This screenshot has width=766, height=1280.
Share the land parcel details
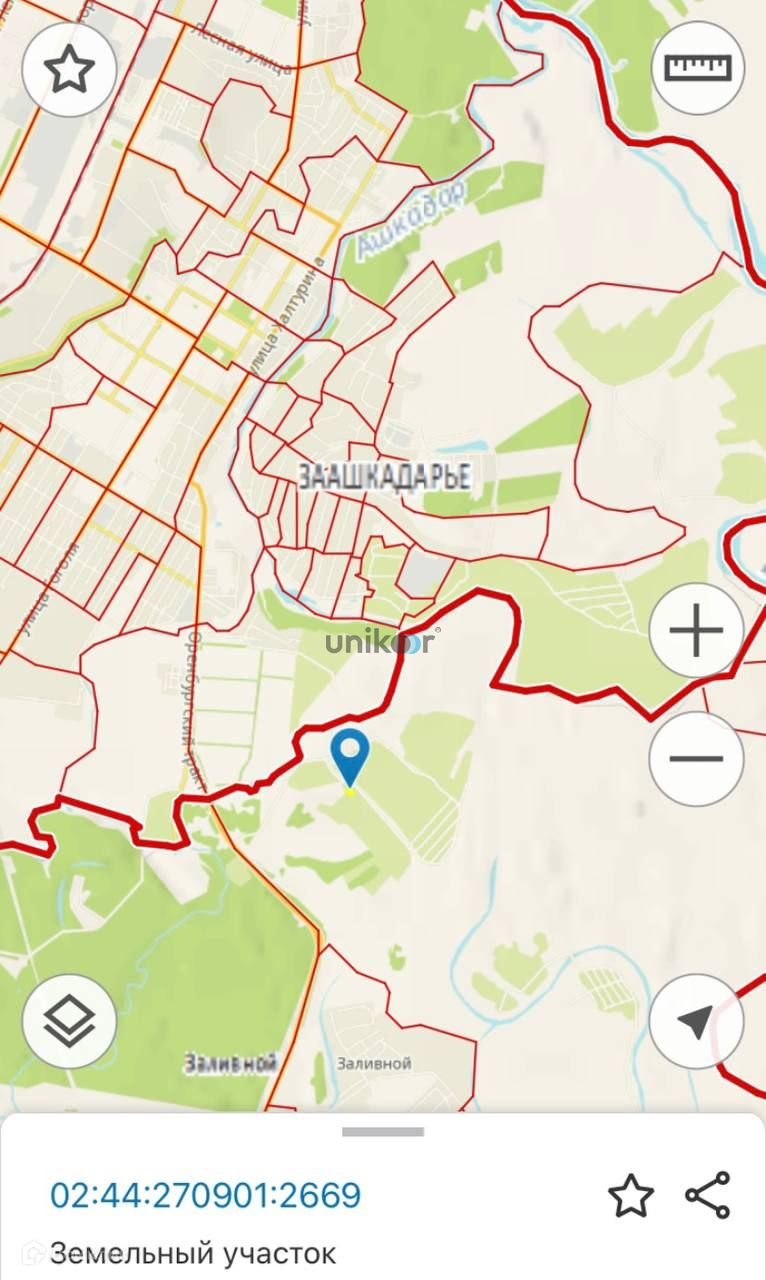(x=708, y=1195)
